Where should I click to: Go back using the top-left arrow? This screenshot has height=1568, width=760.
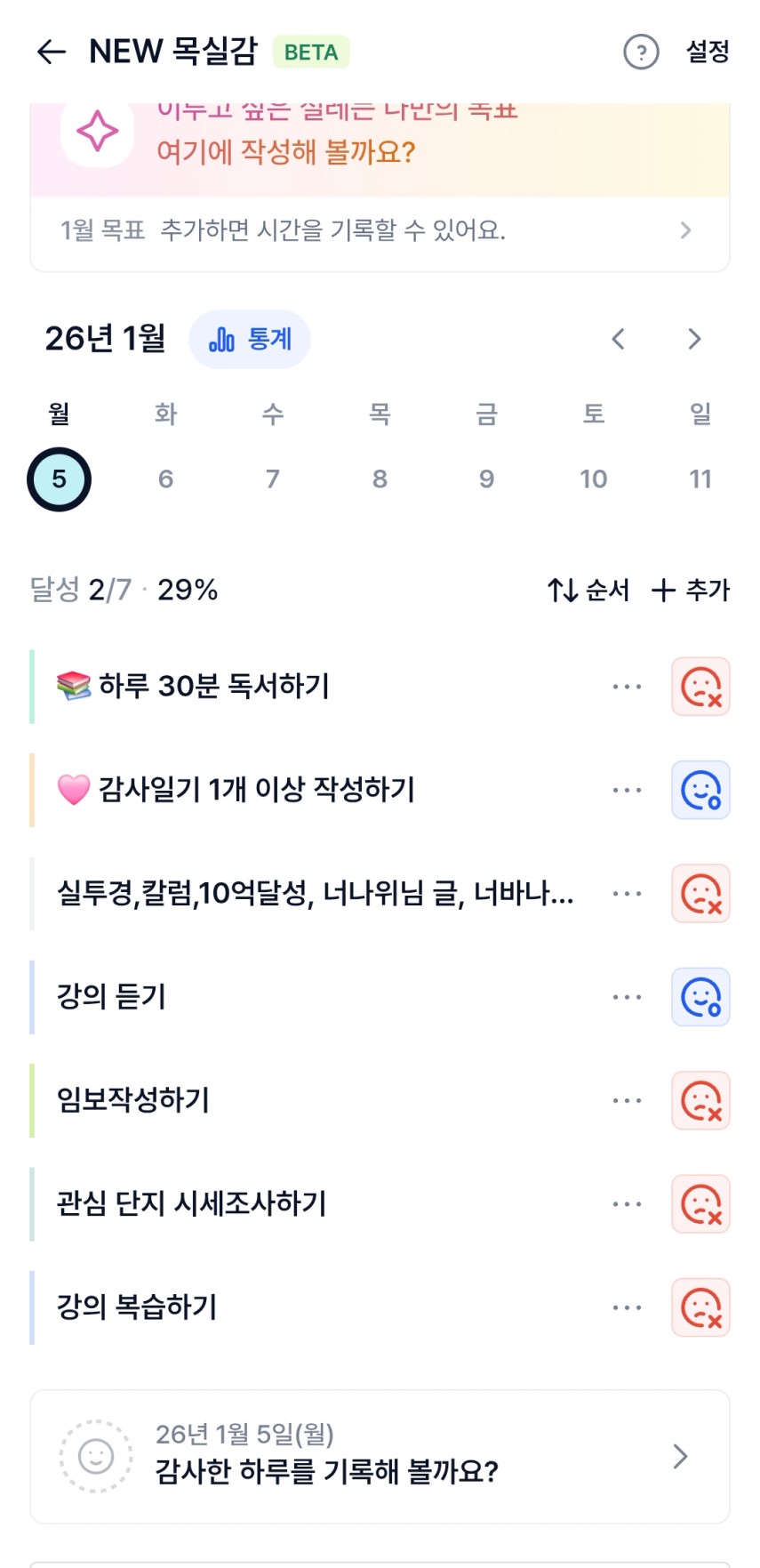[x=52, y=52]
